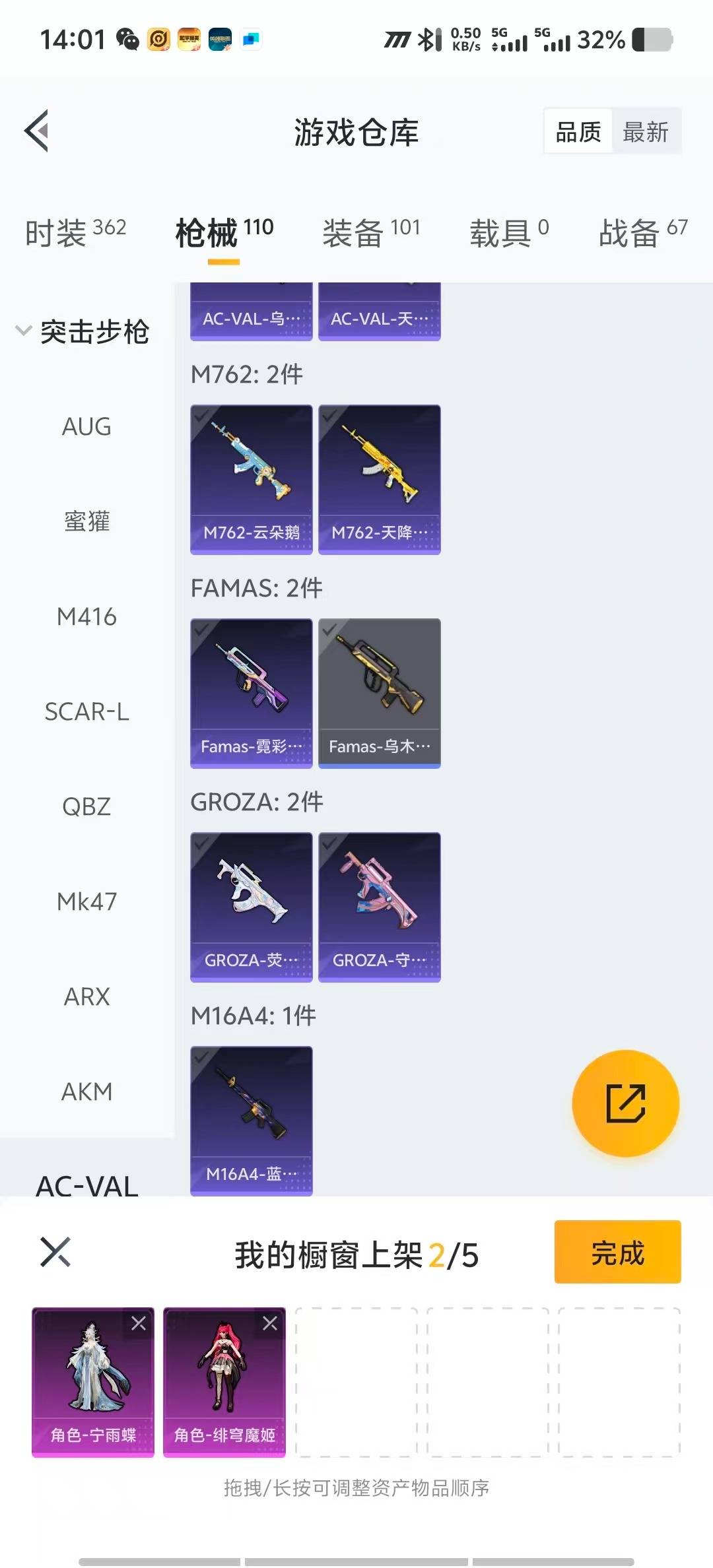
Task: Select the M16A4-蓝 skin card
Action: tap(251, 1121)
